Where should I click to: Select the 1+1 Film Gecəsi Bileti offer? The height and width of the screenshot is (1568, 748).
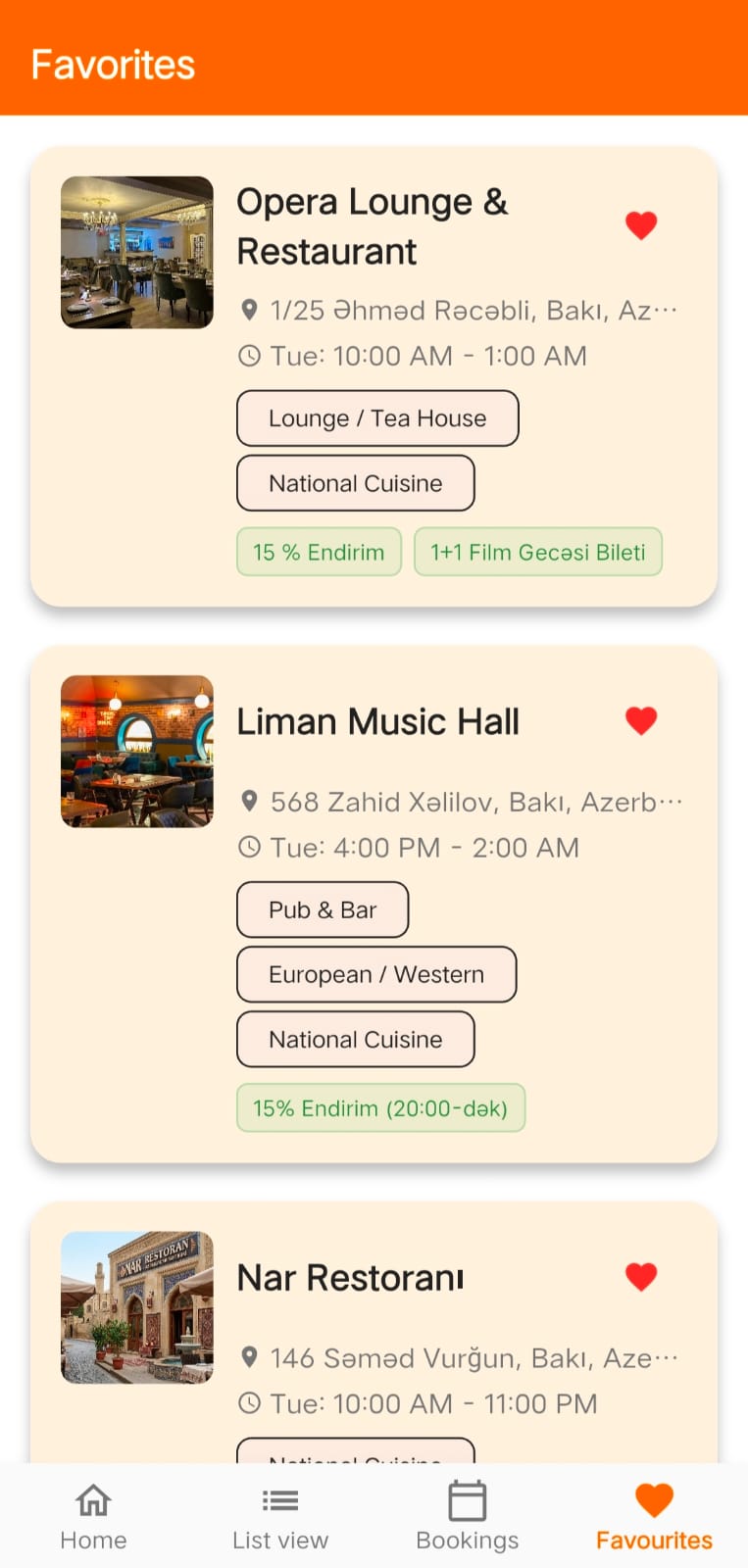pos(538,552)
